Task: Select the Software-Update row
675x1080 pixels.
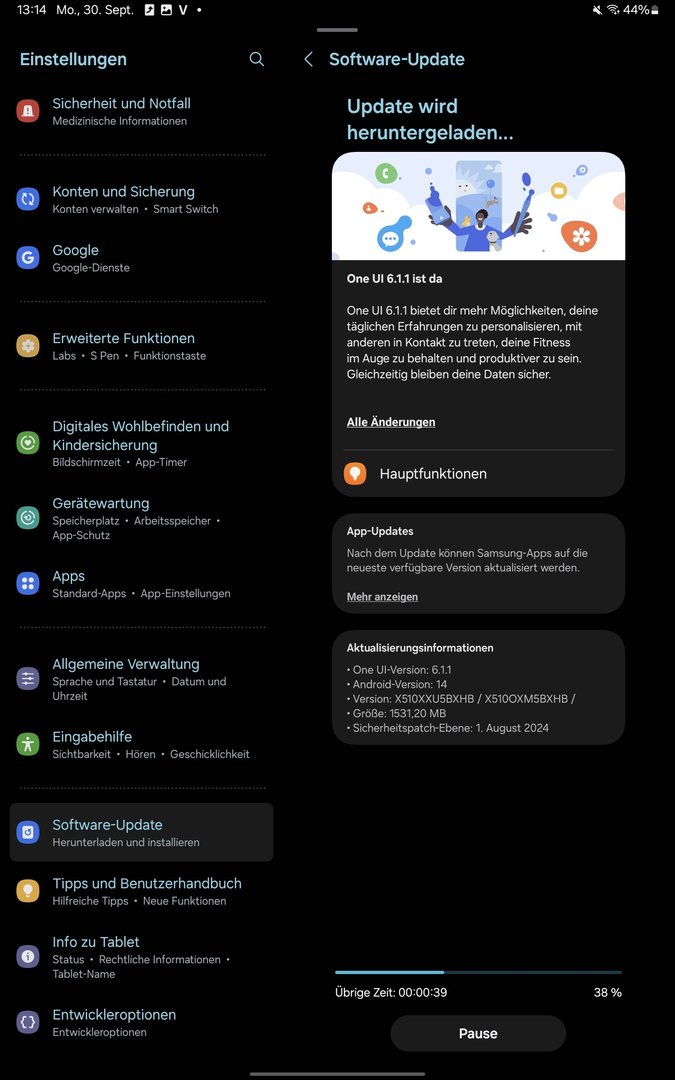Action: click(141, 832)
